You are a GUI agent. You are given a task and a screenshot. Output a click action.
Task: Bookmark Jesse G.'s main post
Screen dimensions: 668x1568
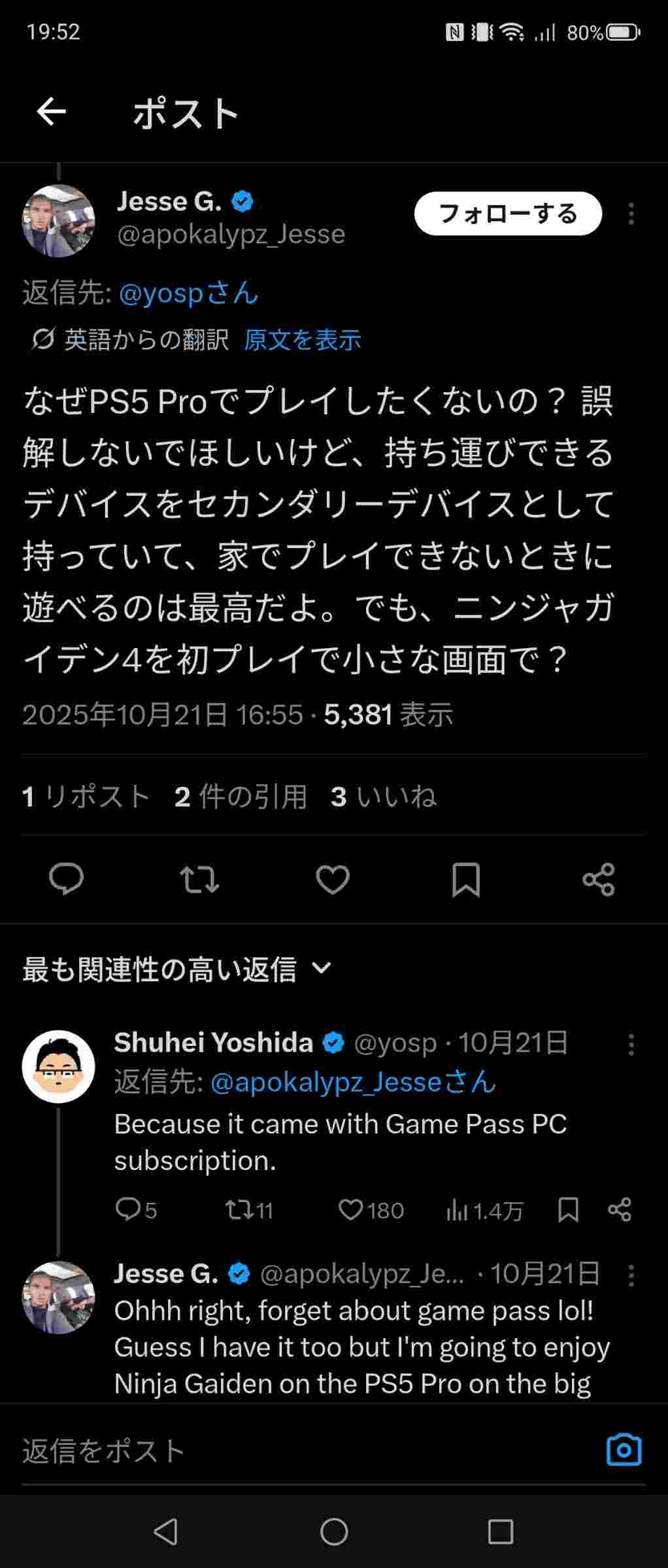pos(466,879)
